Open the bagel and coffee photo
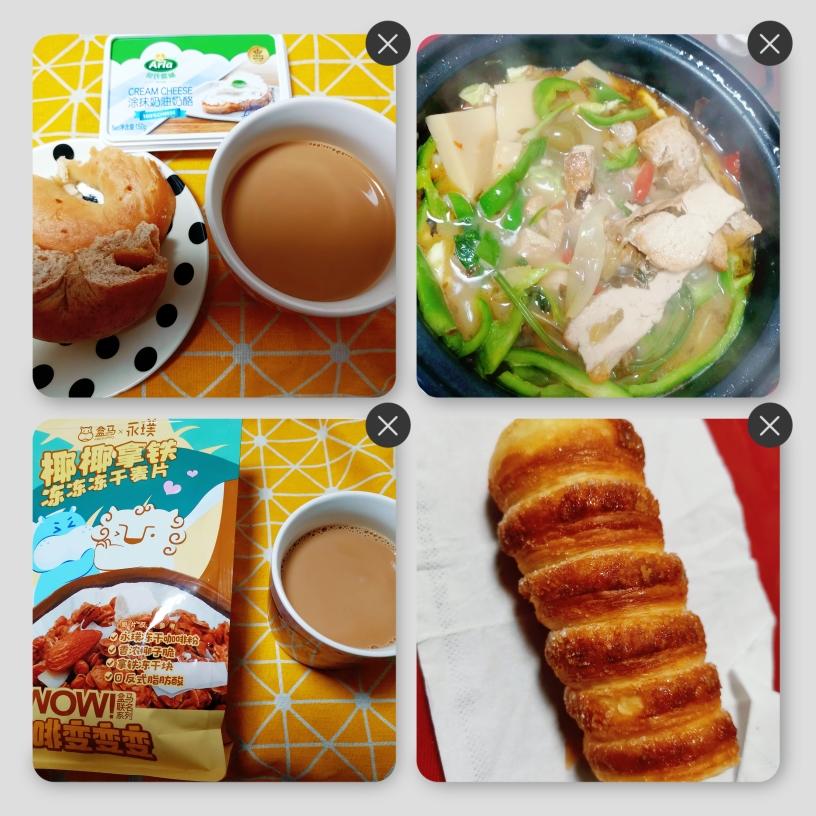The height and width of the screenshot is (816, 816). click(214, 230)
